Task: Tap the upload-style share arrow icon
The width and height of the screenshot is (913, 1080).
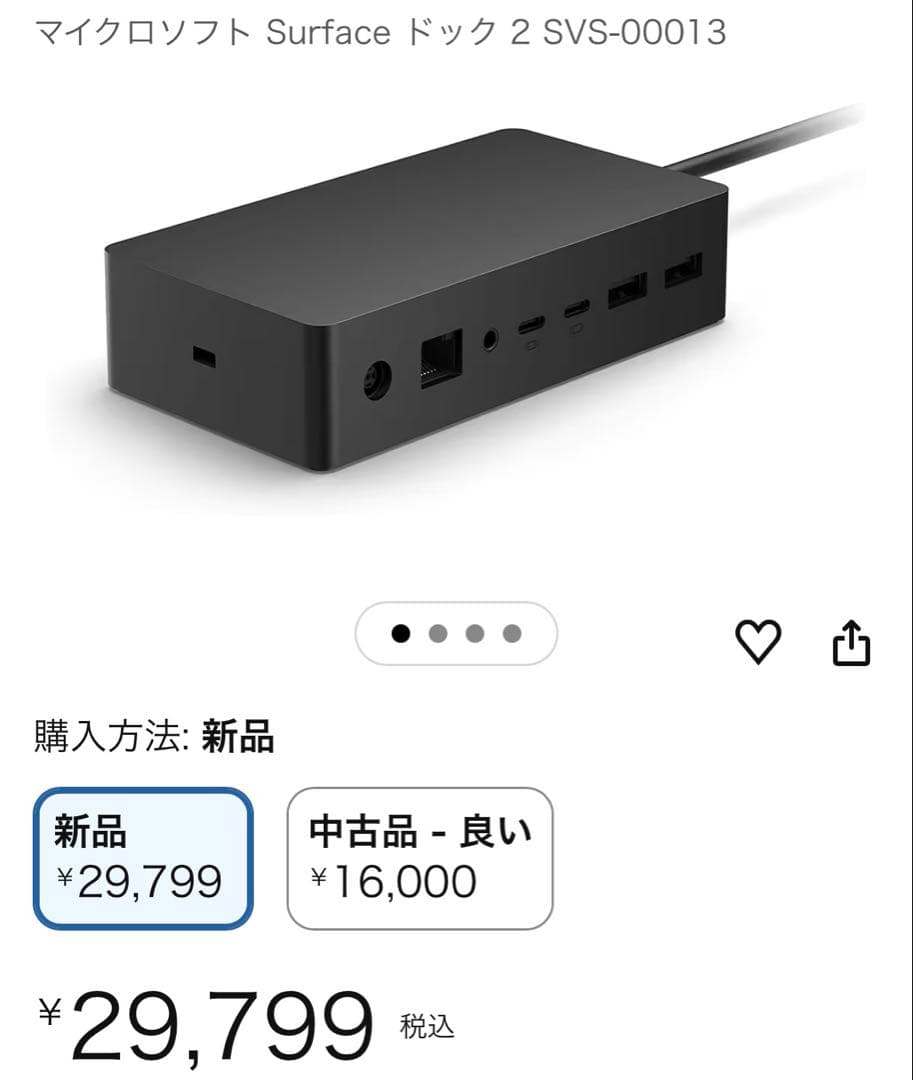Action: 851,641
